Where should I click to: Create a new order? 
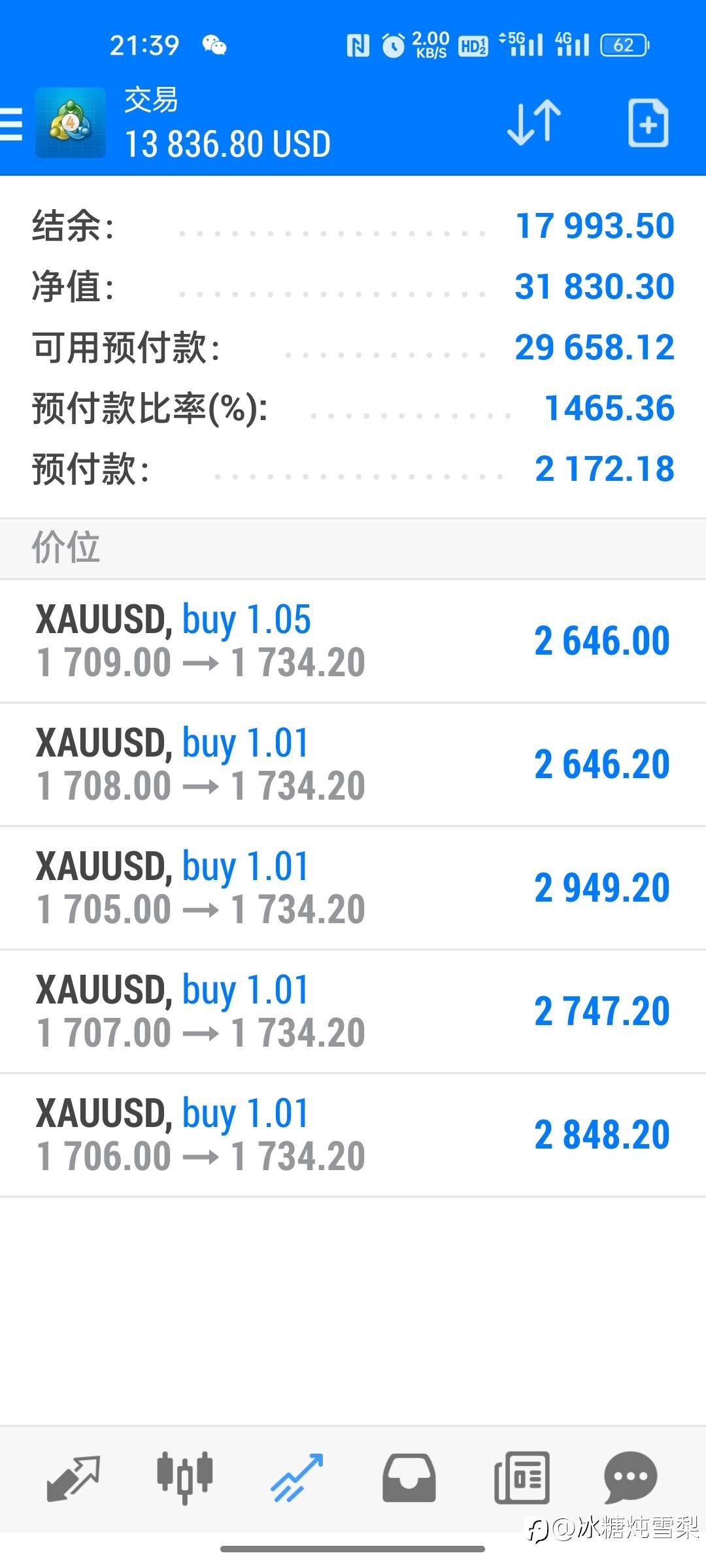tap(648, 123)
